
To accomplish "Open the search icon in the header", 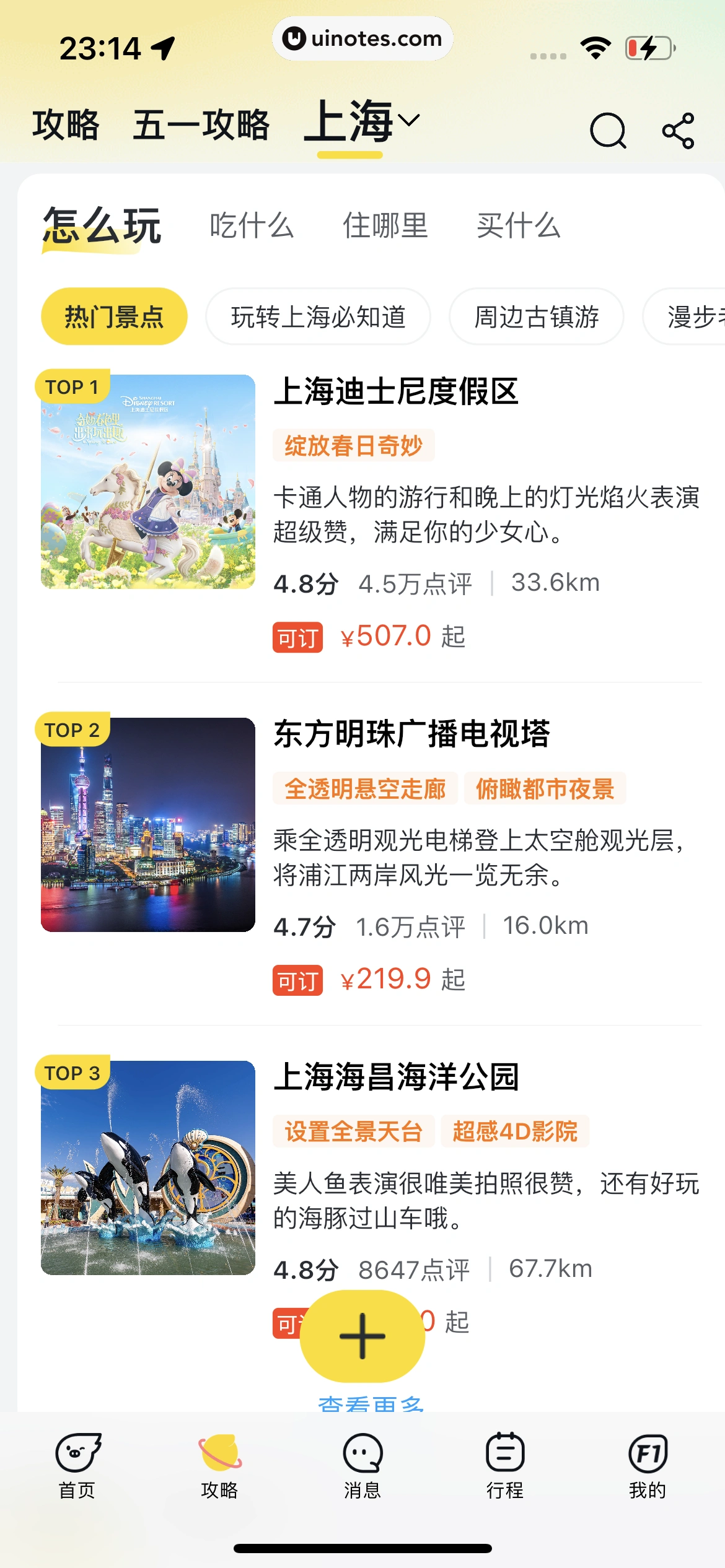I will (608, 130).
